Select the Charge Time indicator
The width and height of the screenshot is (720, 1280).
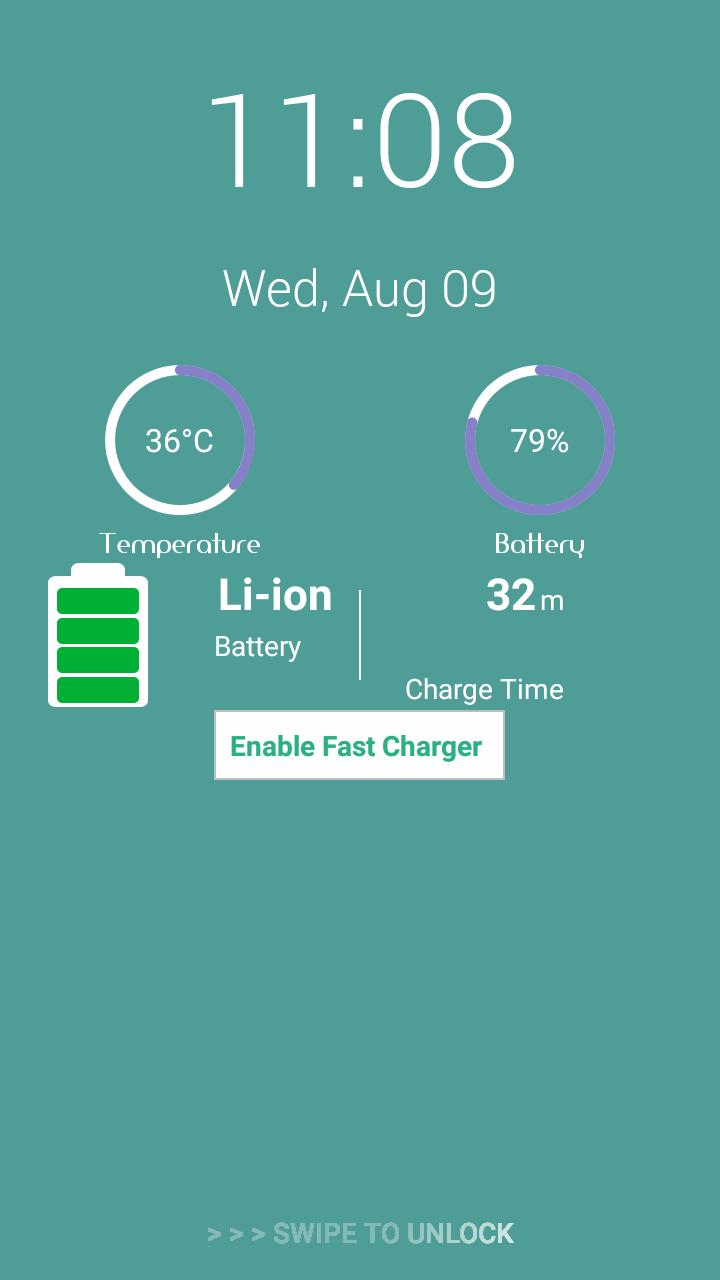(484, 689)
